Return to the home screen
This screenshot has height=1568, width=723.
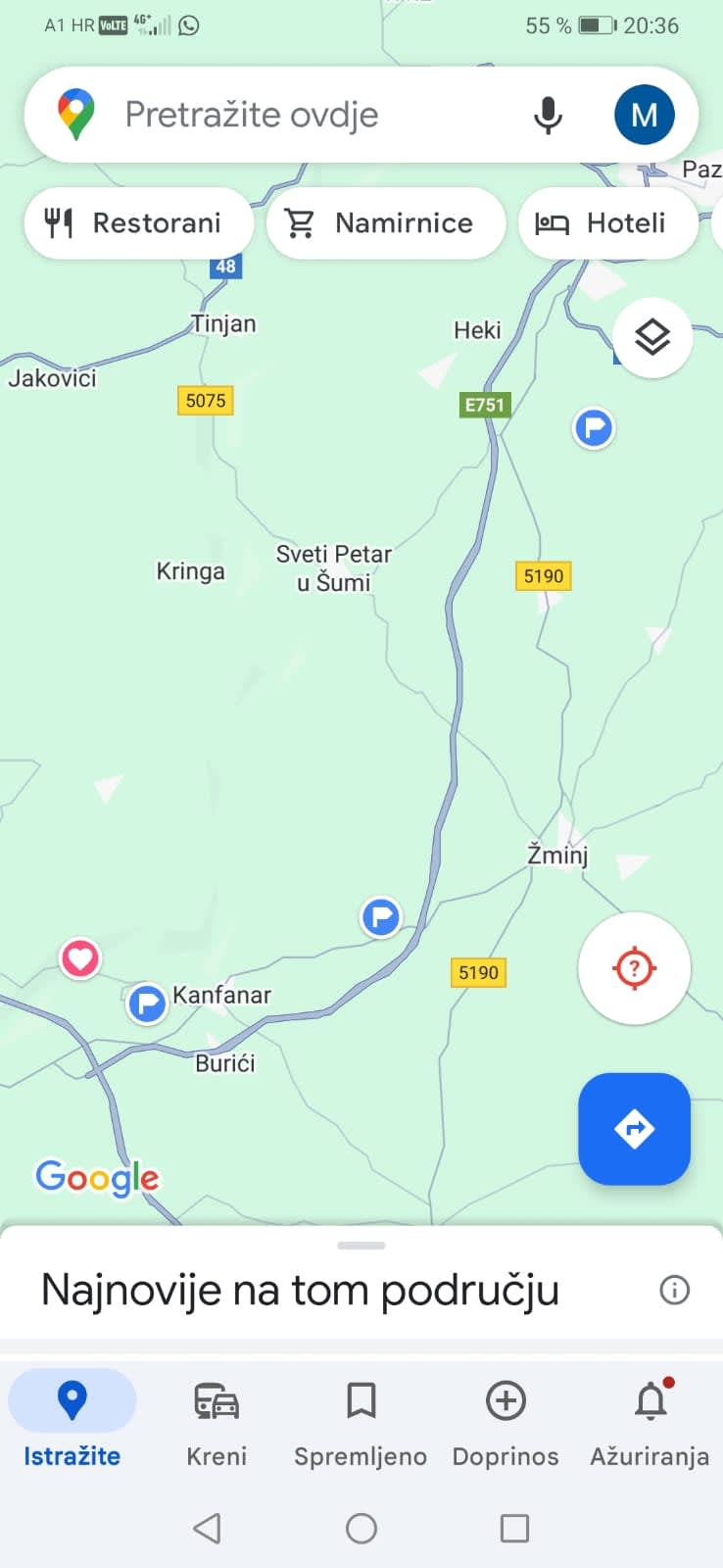(361, 1528)
